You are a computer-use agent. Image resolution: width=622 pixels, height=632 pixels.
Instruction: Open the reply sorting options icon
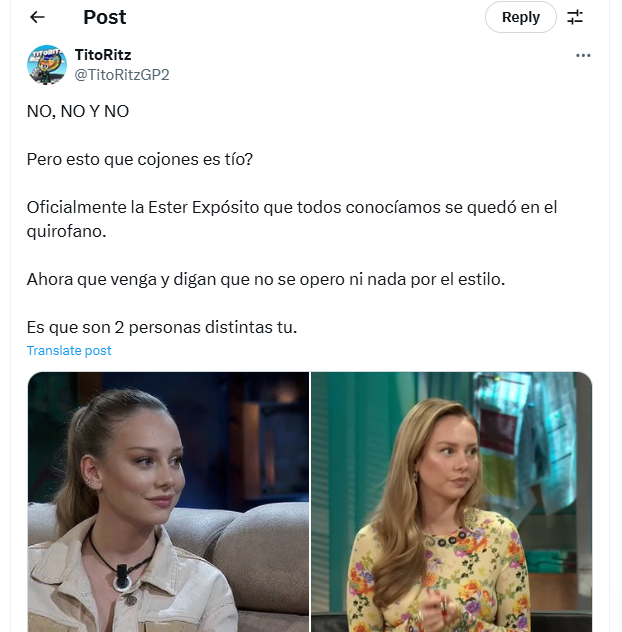575,17
